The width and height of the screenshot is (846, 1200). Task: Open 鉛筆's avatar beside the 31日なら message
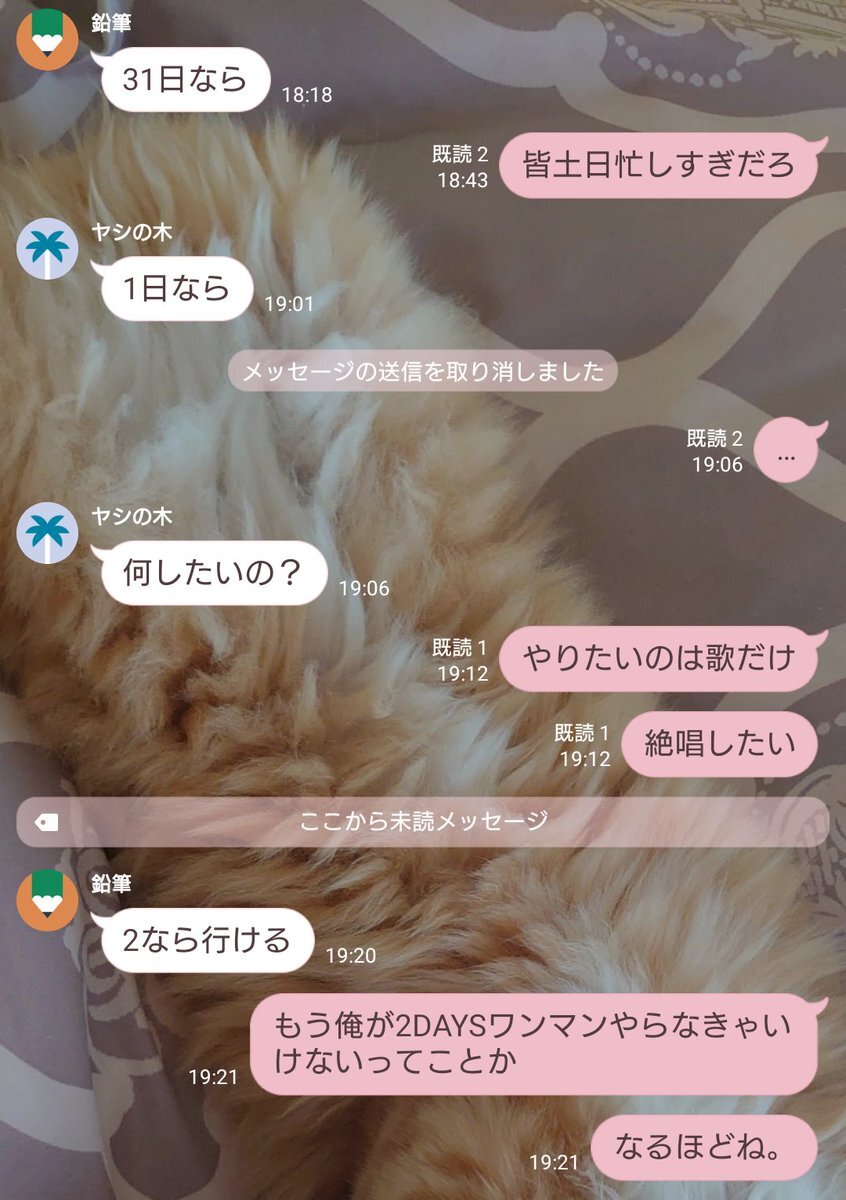[48, 40]
